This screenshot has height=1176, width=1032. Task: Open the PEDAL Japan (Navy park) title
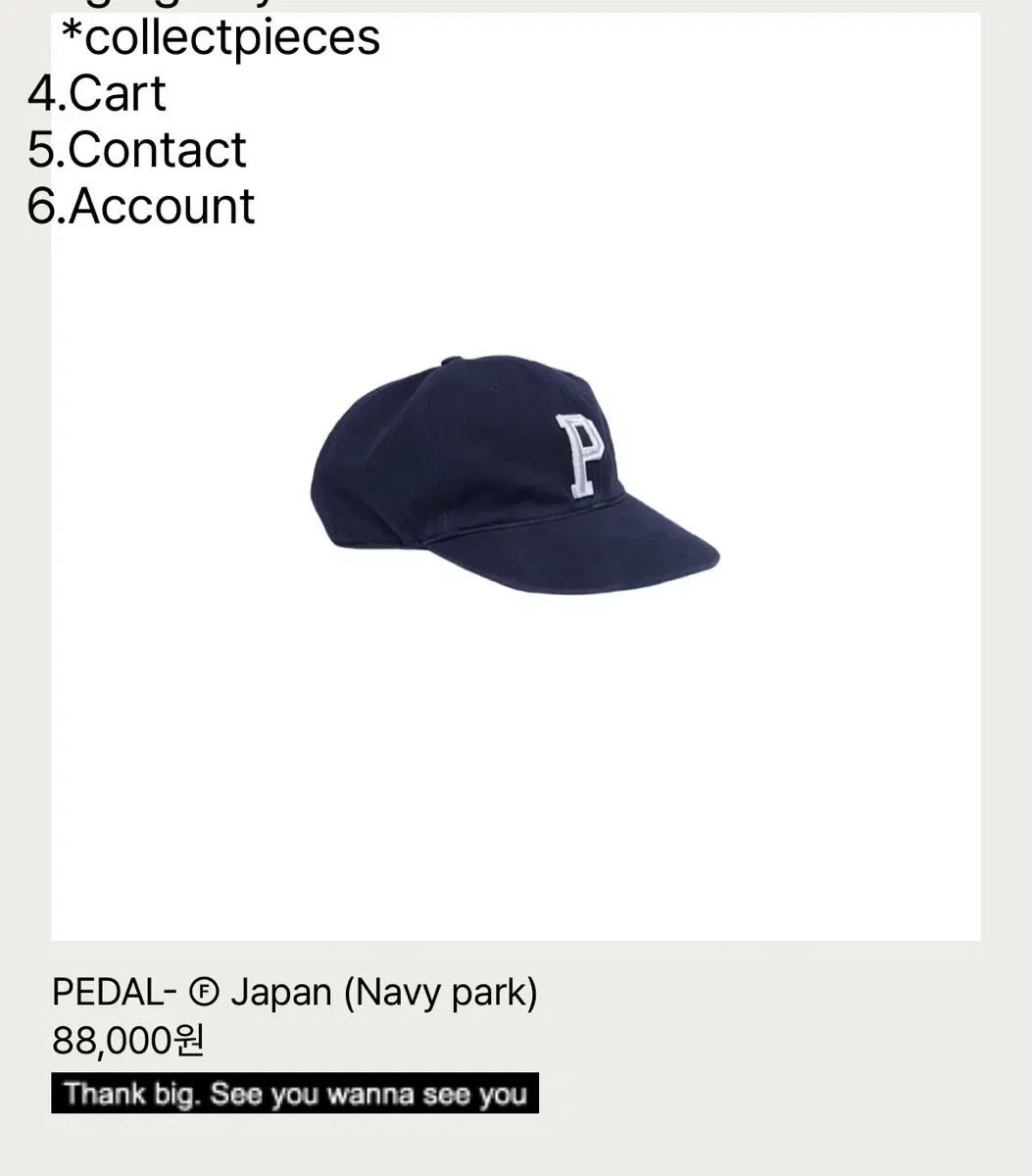(294, 993)
